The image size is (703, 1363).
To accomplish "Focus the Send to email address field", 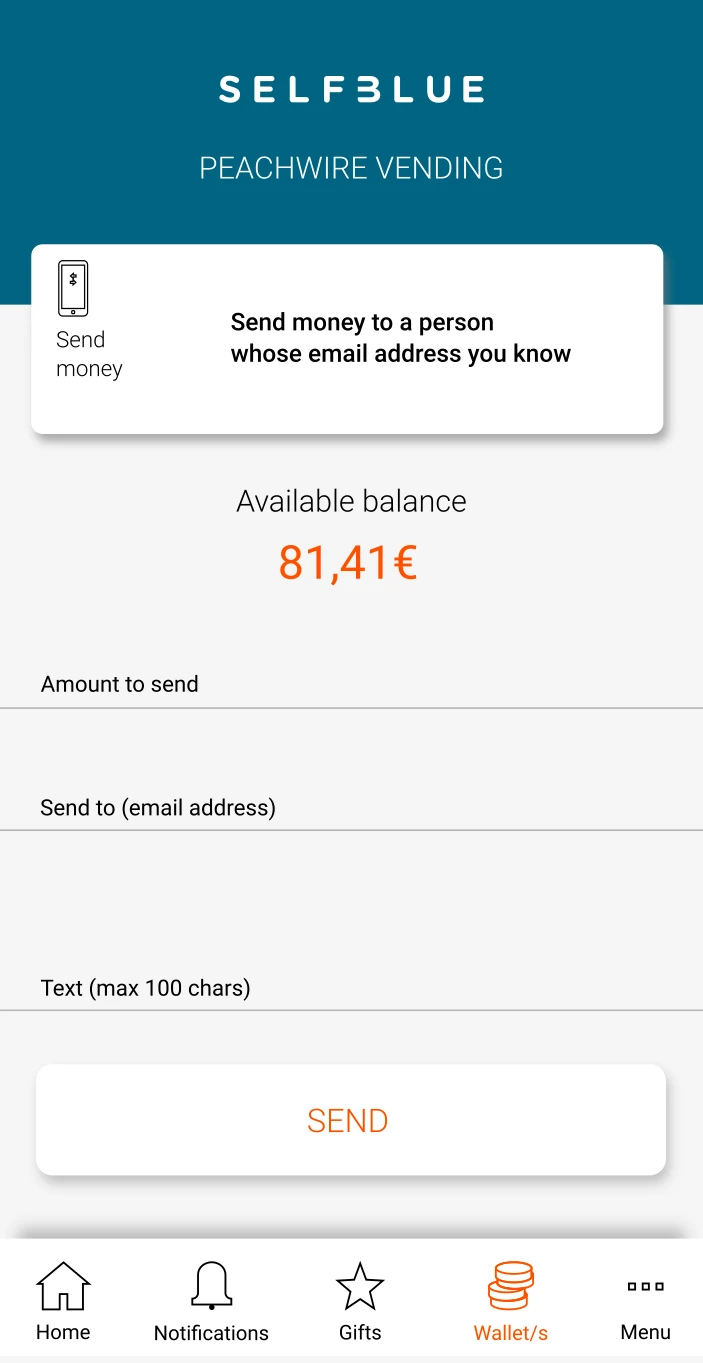I will (x=351, y=807).
